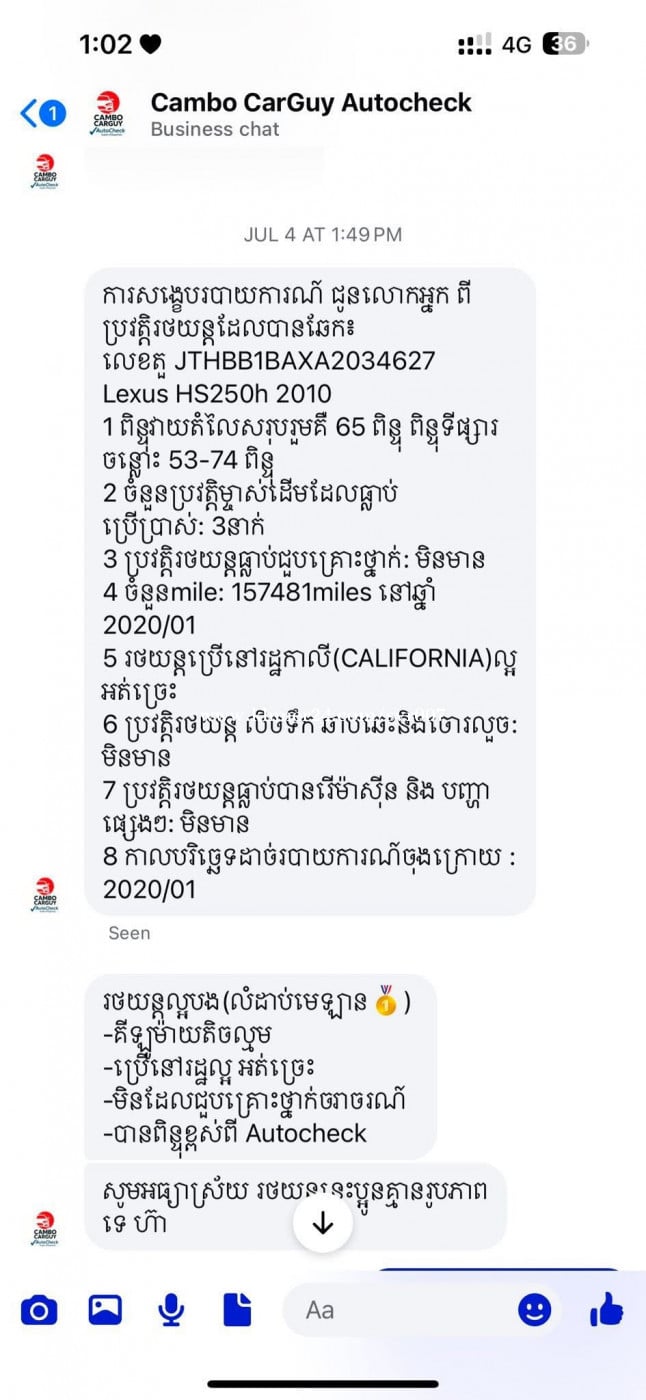The width and height of the screenshot is (646, 1400).
Task: Go back to the chat list
Action: 40,114
